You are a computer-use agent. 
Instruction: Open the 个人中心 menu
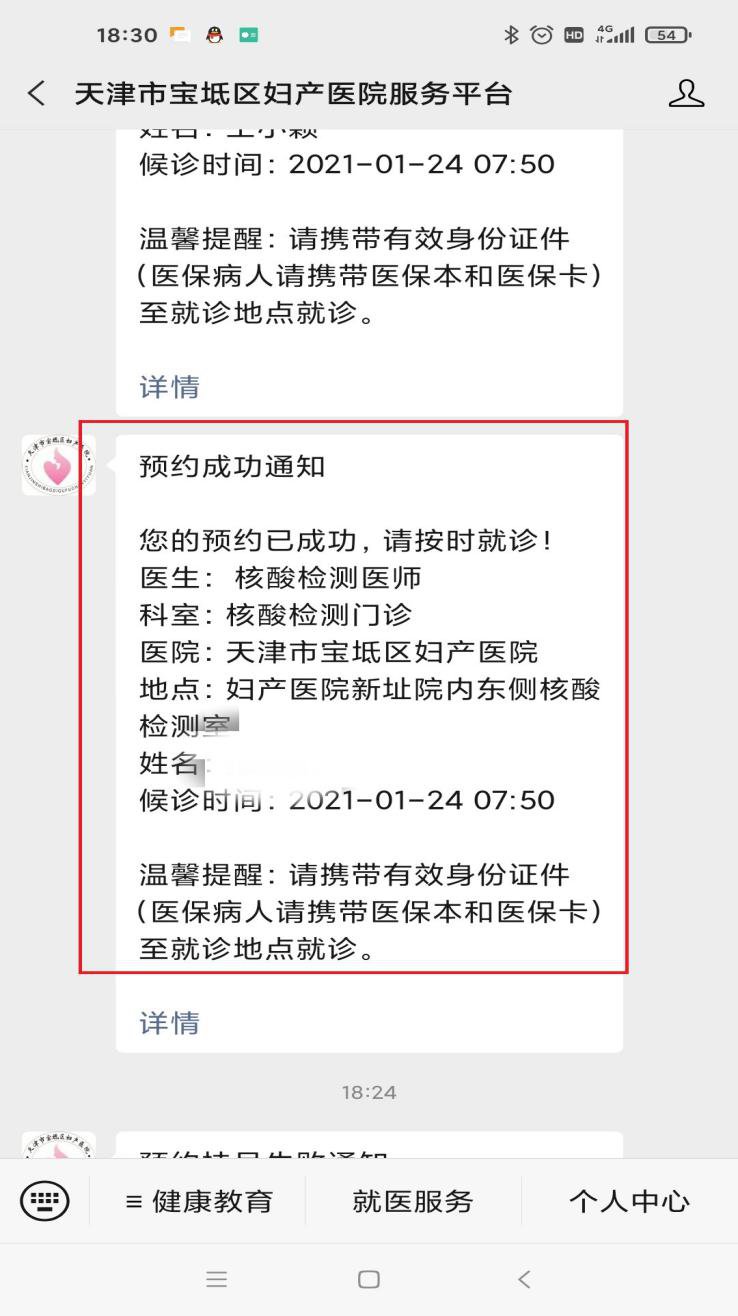click(629, 1201)
